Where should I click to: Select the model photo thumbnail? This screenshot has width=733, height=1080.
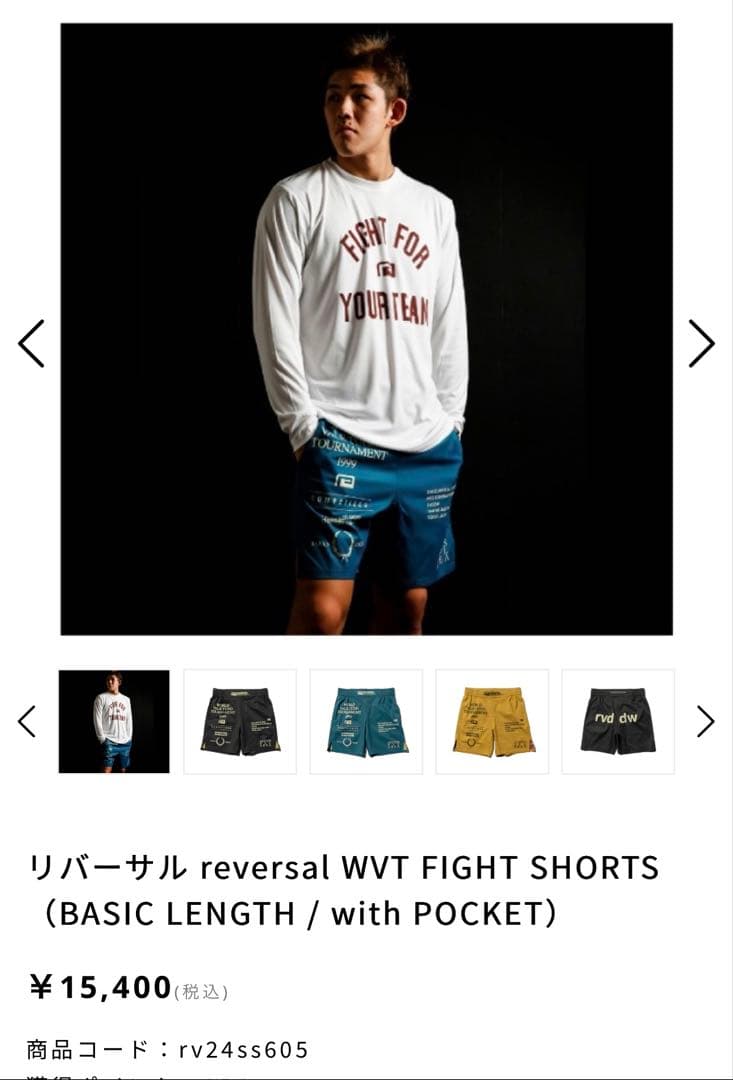pyautogui.click(x=114, y=721)
